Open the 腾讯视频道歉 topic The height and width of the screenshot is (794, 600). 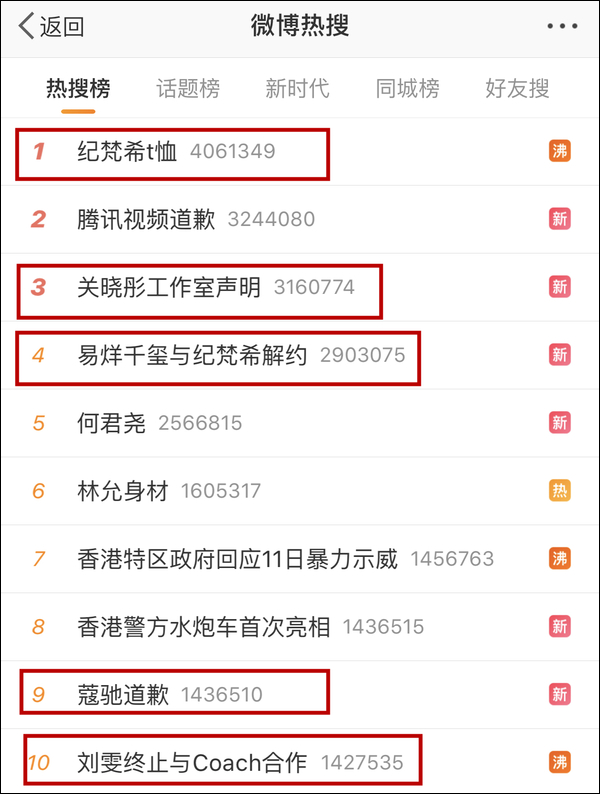146,220
